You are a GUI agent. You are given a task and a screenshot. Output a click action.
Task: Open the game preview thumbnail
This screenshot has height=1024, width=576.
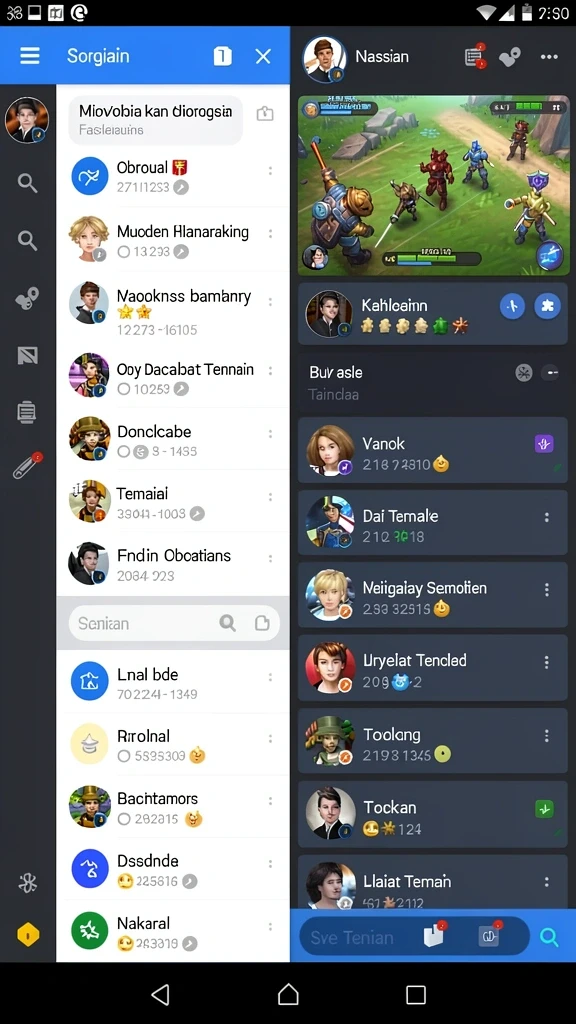pyautogui.click(x=433, y=185)
